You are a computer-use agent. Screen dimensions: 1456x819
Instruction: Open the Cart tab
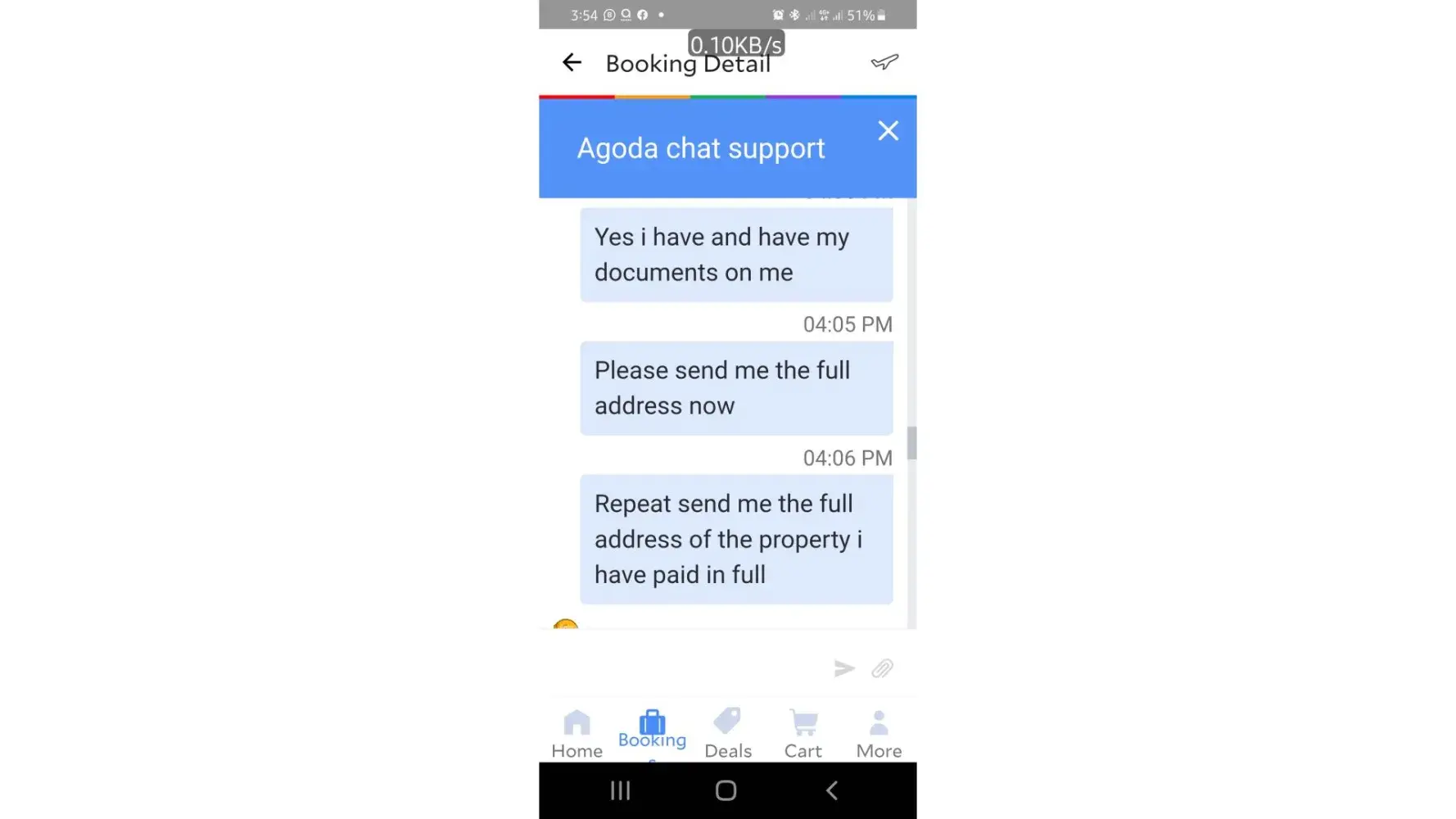(x=803, y=734)
